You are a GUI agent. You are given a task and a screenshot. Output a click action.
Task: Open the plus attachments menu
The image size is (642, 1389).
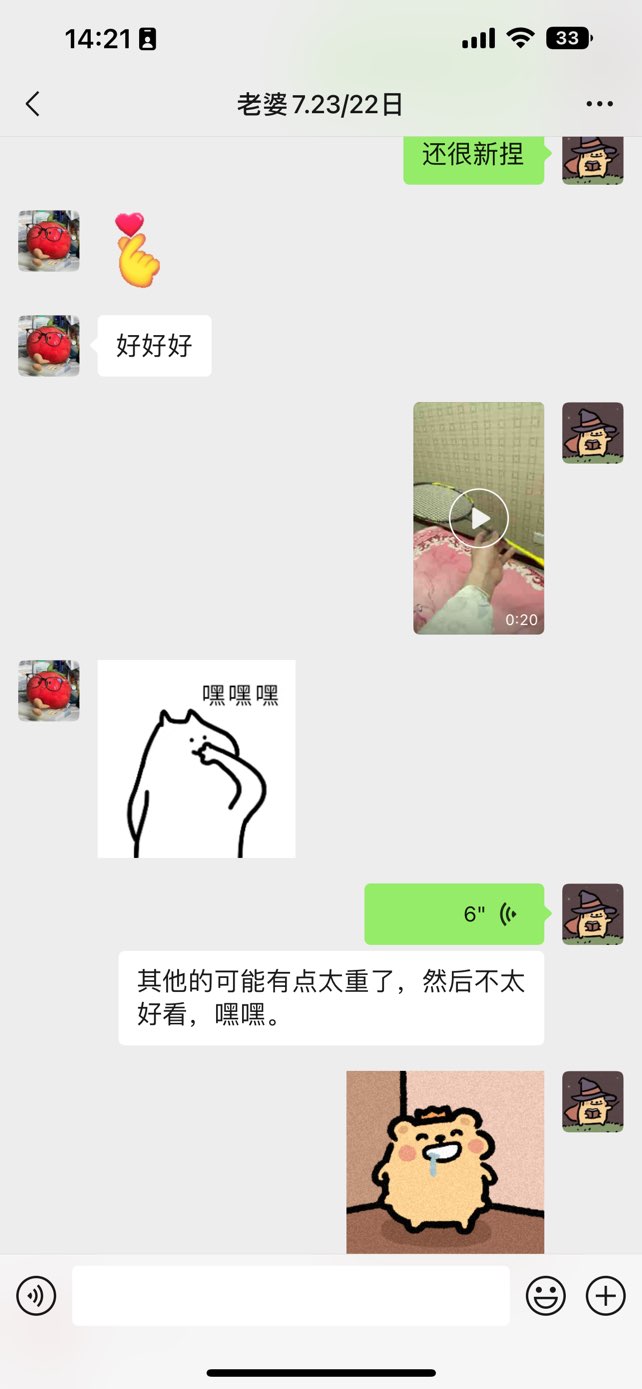(x=605, y=1296)
